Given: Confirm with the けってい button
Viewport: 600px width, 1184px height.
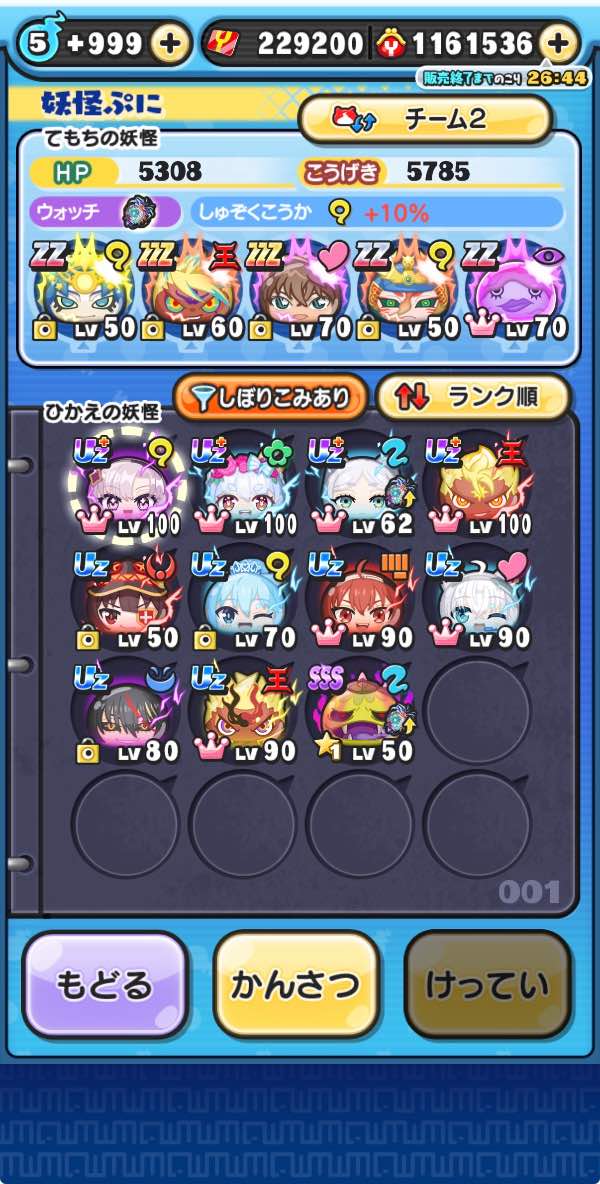Looking at the screenshot, I should pyautogui.click(x=487, y=985).
